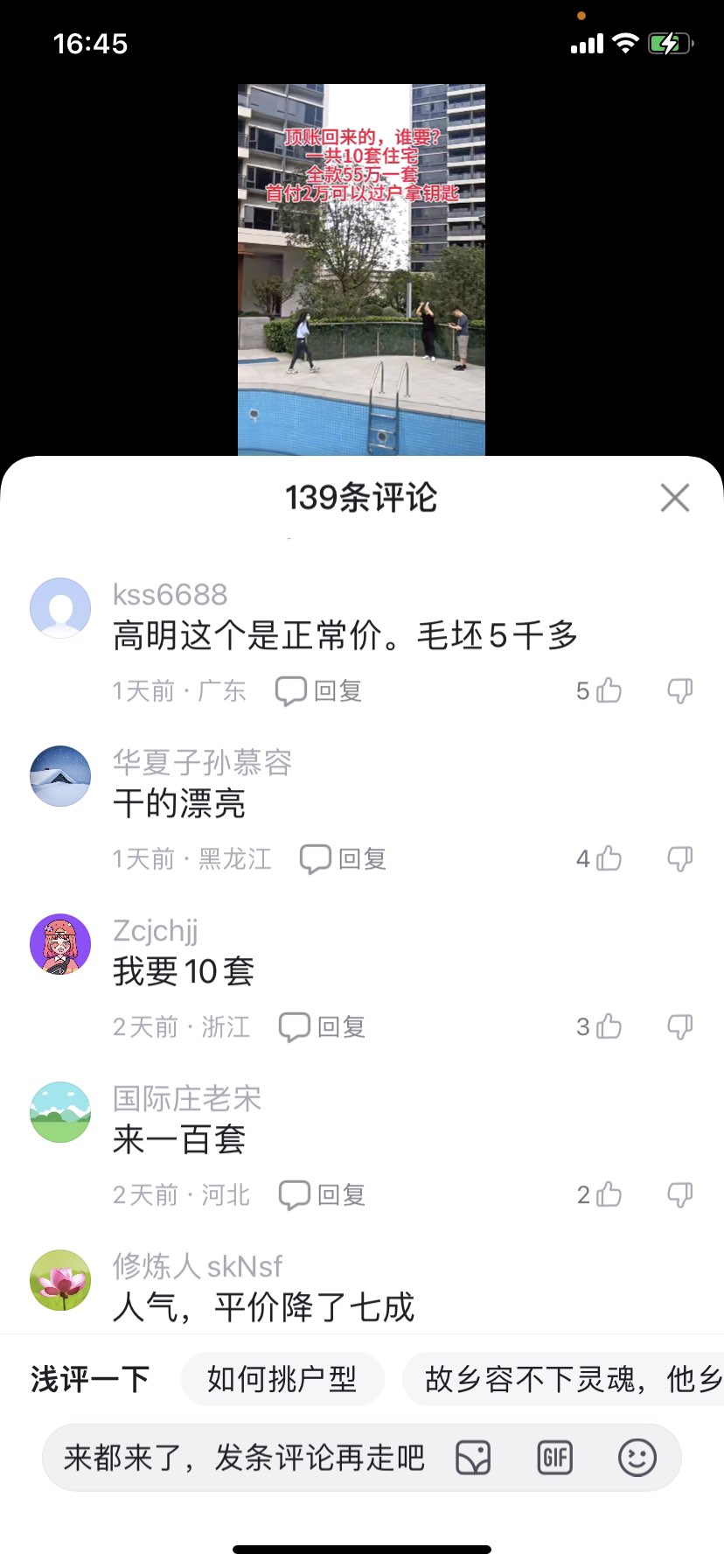Toggle like on kss6688's comment
724x1568 pixels.
[610, 690]
